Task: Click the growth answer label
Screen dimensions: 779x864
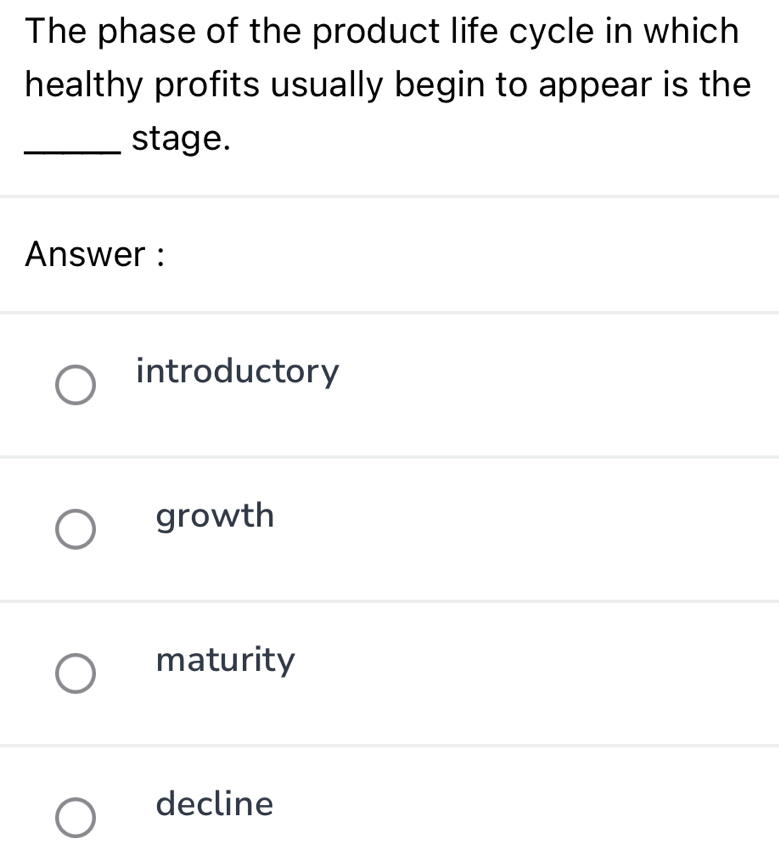Action: (214, 516)
